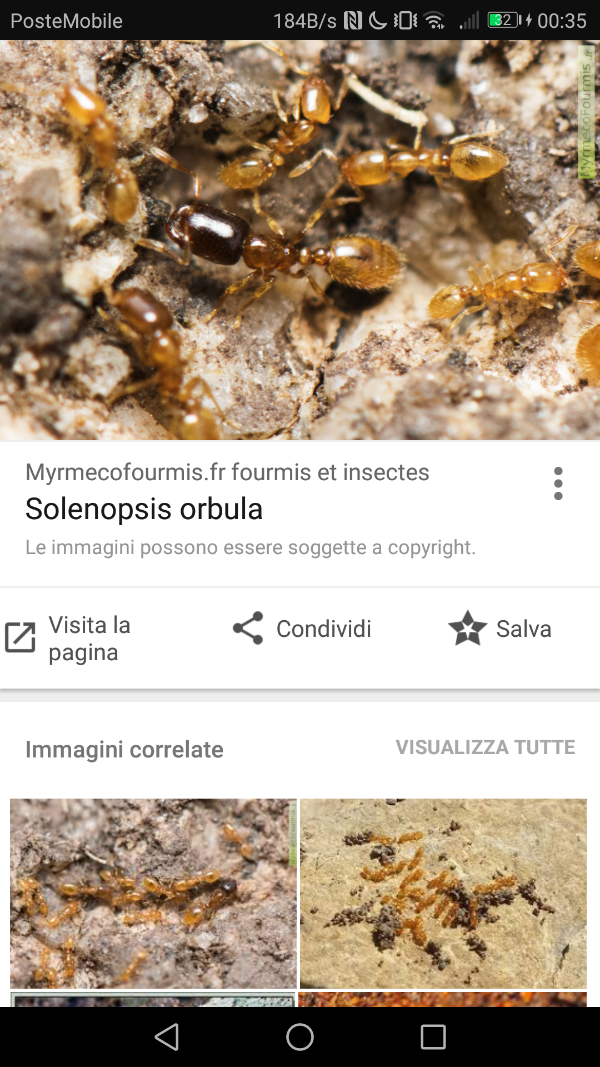Open the recent apps view

(x=433, y=1037)
